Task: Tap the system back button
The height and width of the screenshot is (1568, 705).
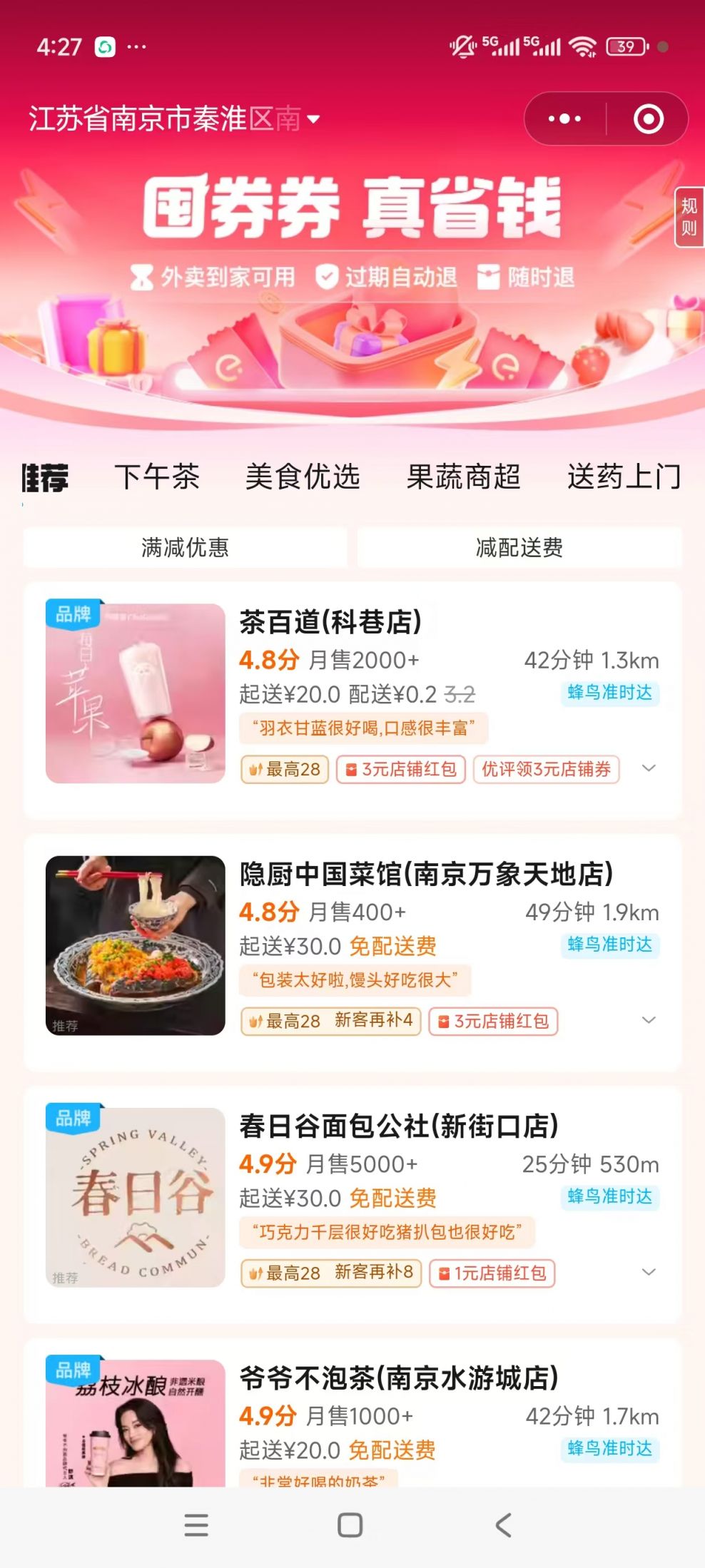Action: (503, 1524)
